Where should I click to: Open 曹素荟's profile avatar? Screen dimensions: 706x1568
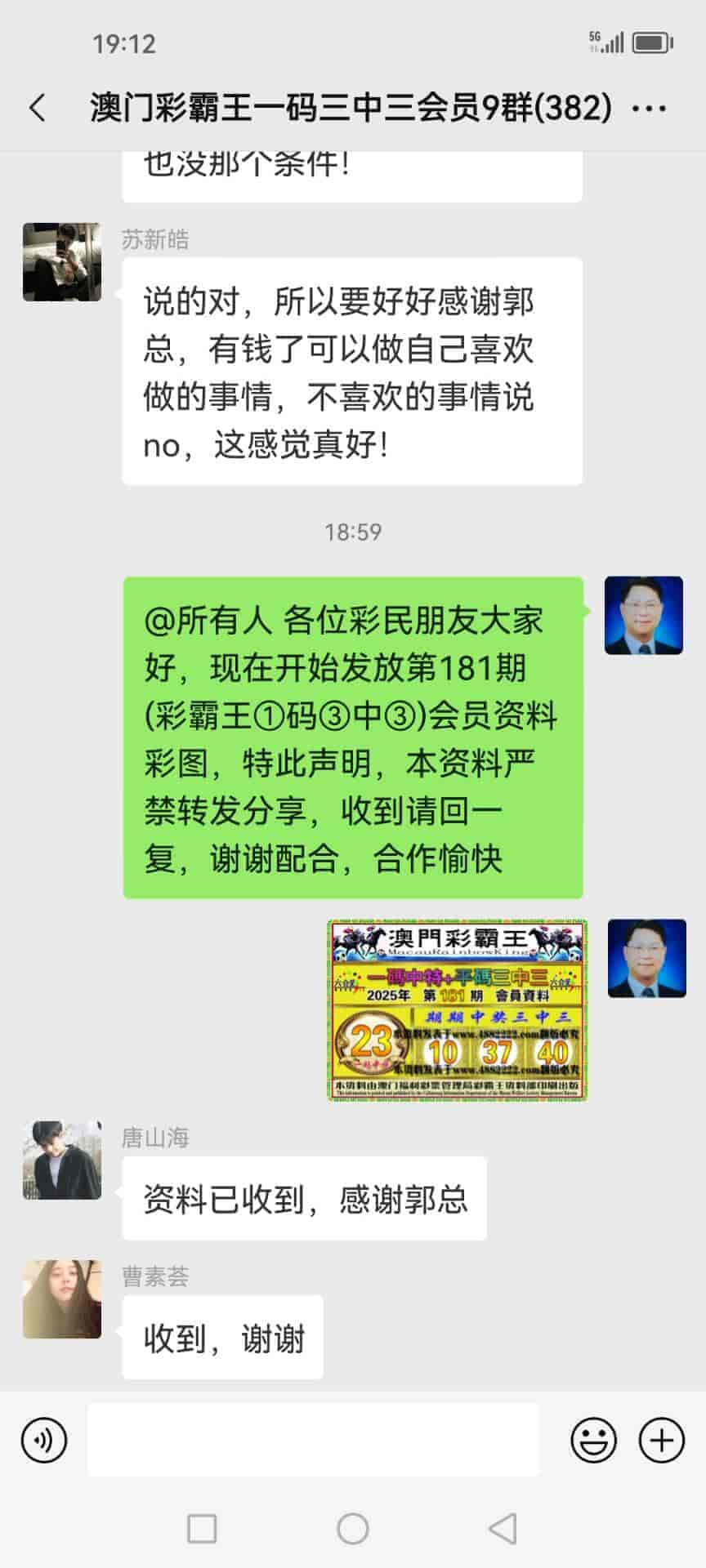click(62, 1299)
